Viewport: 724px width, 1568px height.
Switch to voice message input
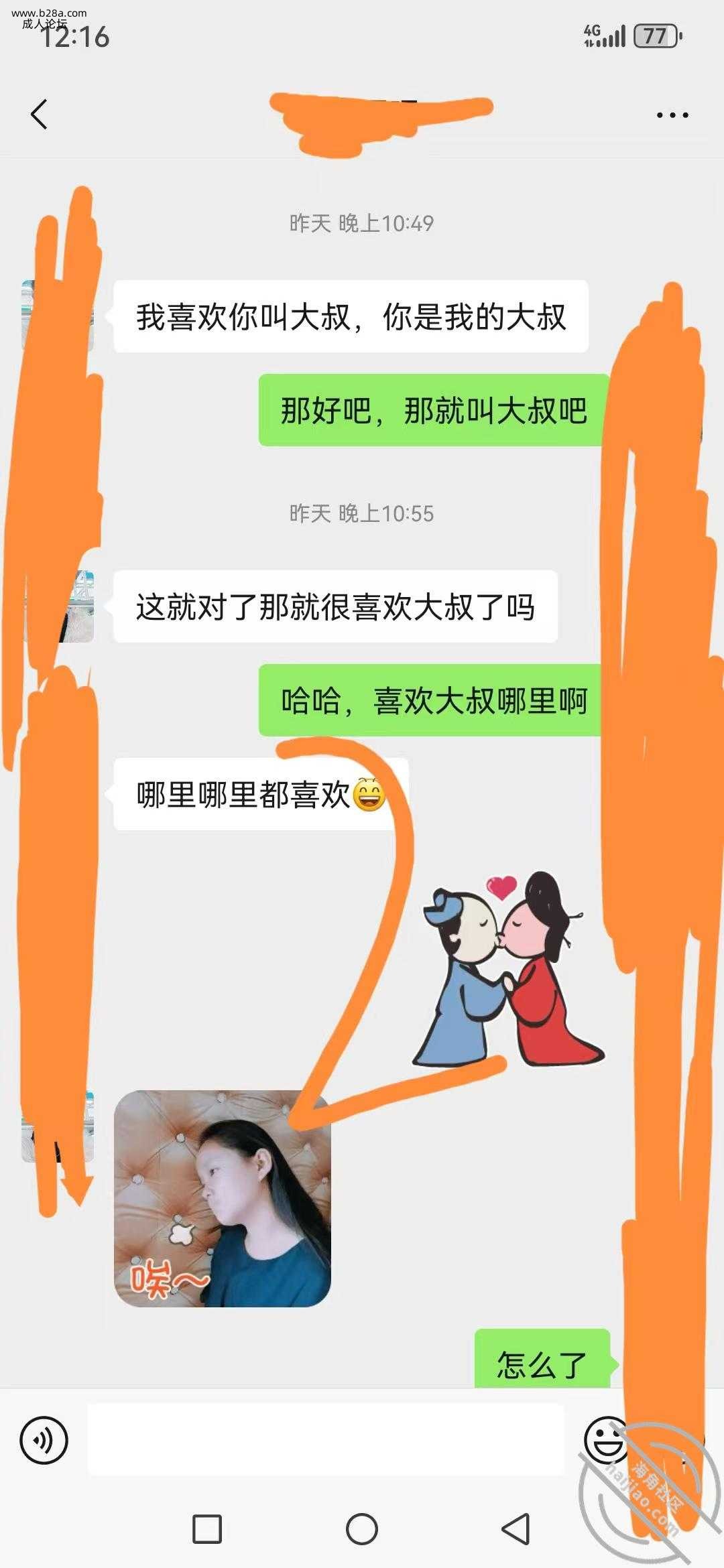(44, 1439)
